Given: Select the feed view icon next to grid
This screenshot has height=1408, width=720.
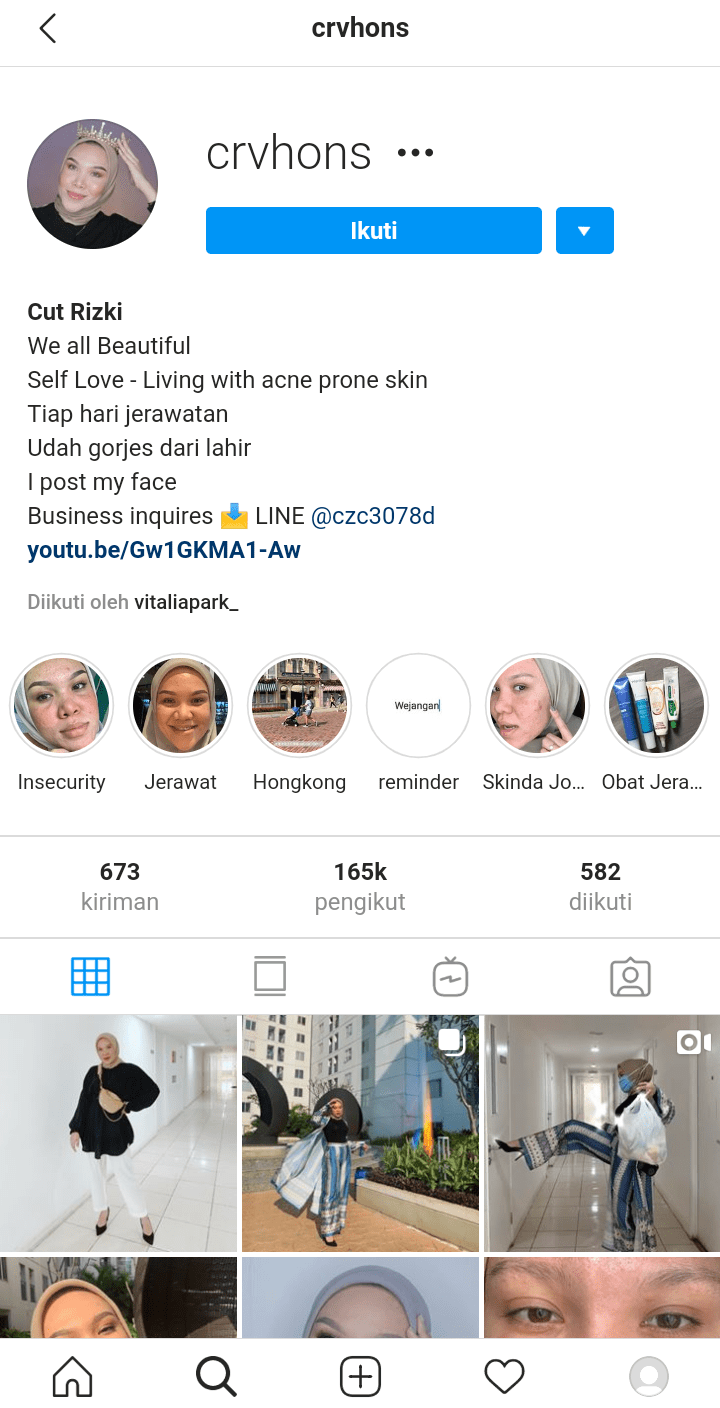Looking at the screenshot, I should (x=270, y=976).
